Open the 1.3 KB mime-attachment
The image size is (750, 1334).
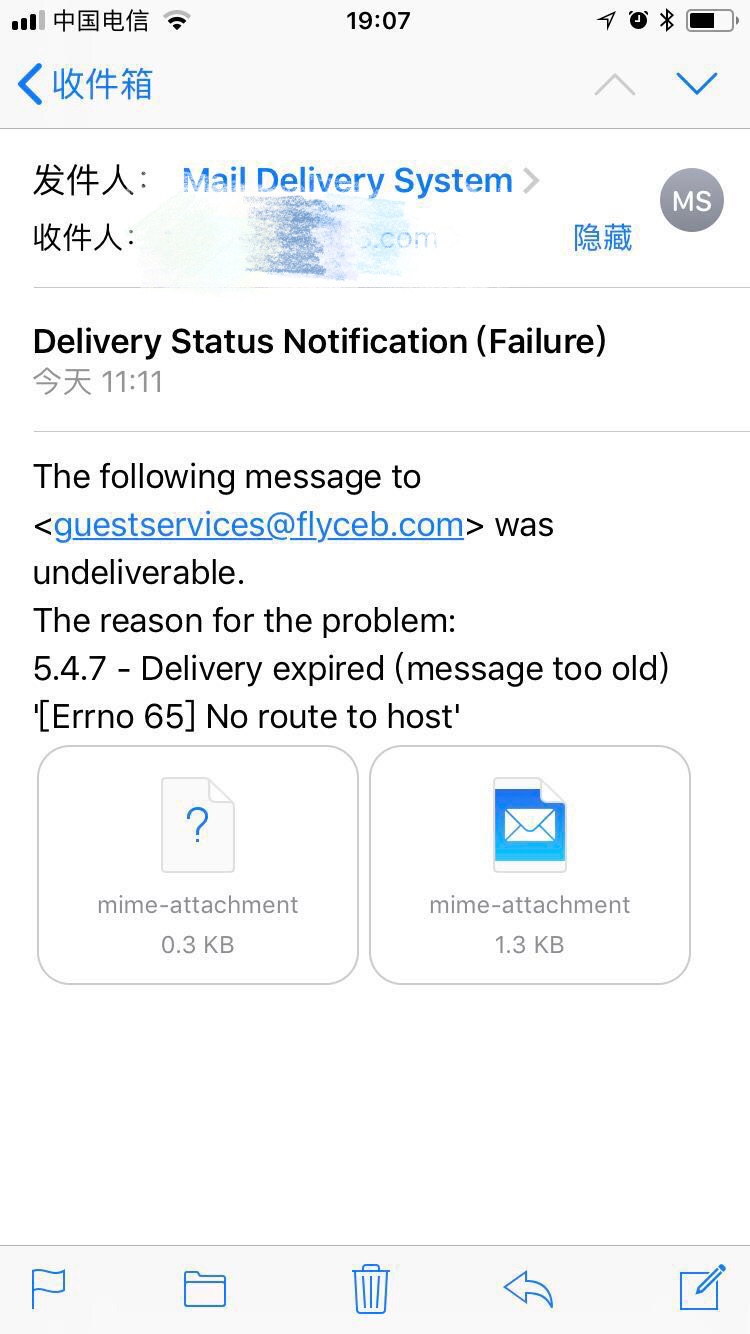530,865
